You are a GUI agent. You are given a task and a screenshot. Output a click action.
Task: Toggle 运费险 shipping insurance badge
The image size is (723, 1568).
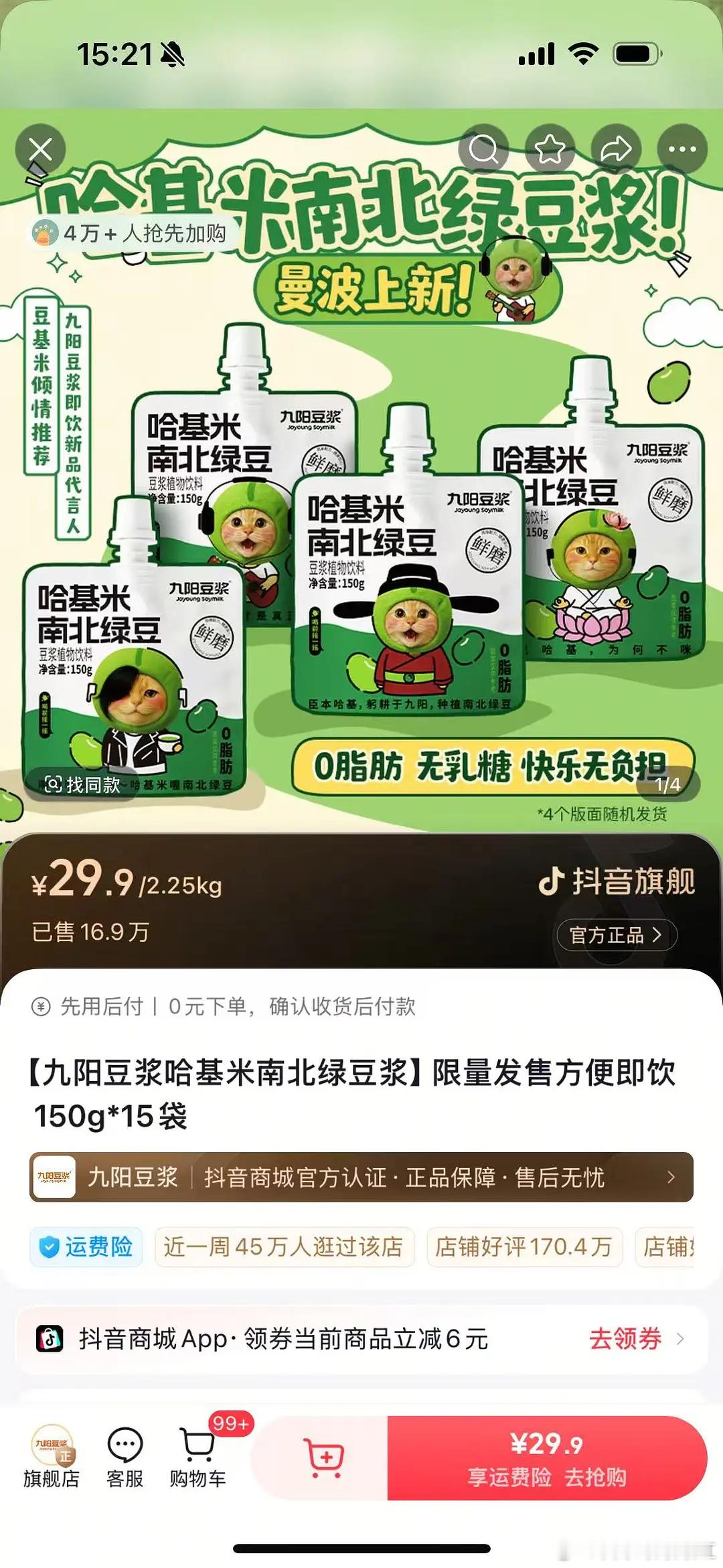tap(86, 1247)
